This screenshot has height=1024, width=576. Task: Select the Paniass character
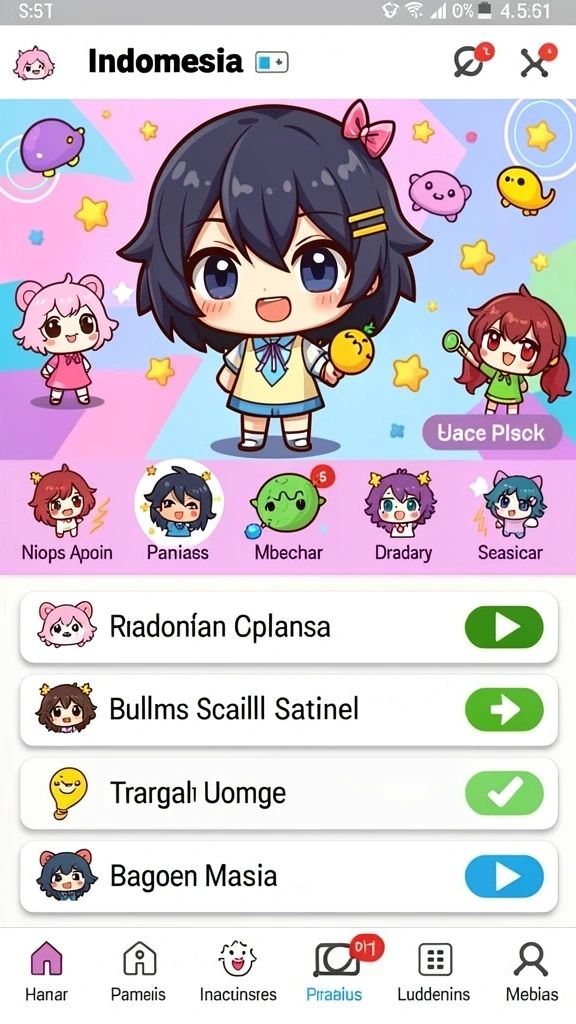click(178, 513)
